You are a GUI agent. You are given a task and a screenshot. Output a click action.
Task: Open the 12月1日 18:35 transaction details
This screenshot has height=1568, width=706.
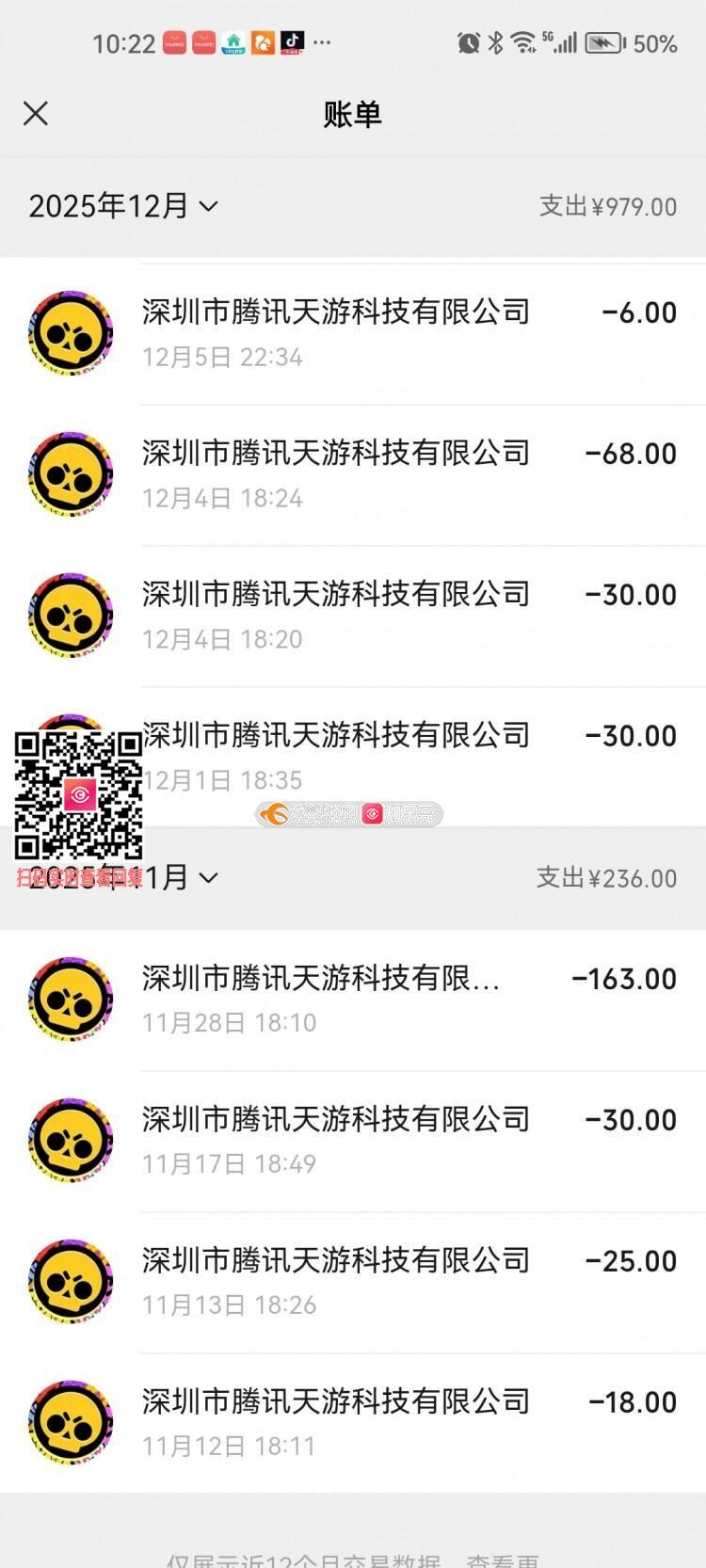[377, 756]
